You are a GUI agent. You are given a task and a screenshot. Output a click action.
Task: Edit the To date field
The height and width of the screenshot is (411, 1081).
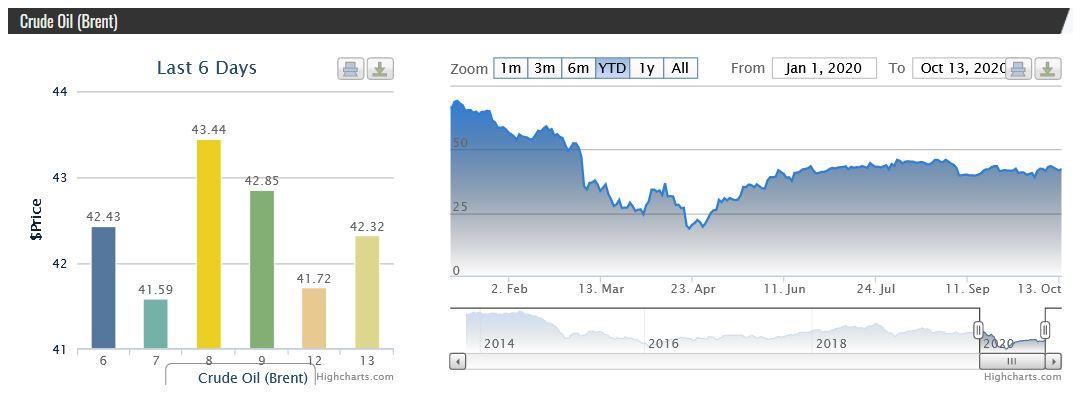[959, 68]
